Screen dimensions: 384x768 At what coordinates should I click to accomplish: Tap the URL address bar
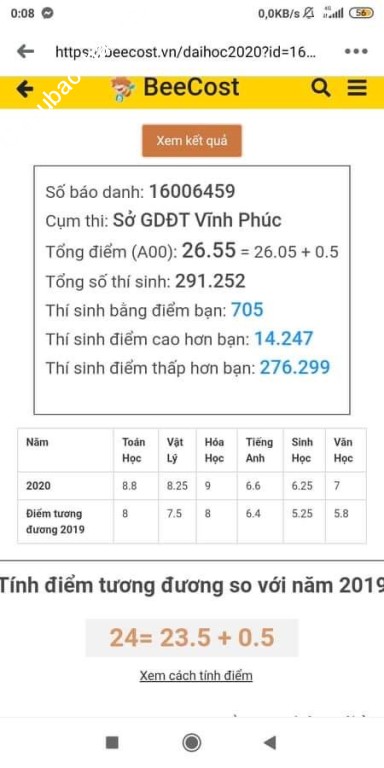tap(186, 52)
